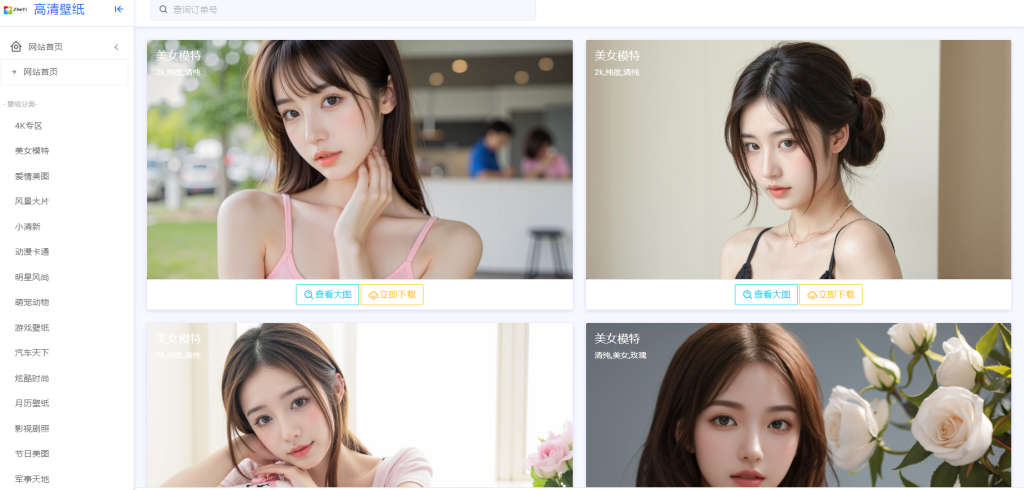Tap the search box at the top
The width and height of the screenshot is (1024, 490).
point(343,9)
